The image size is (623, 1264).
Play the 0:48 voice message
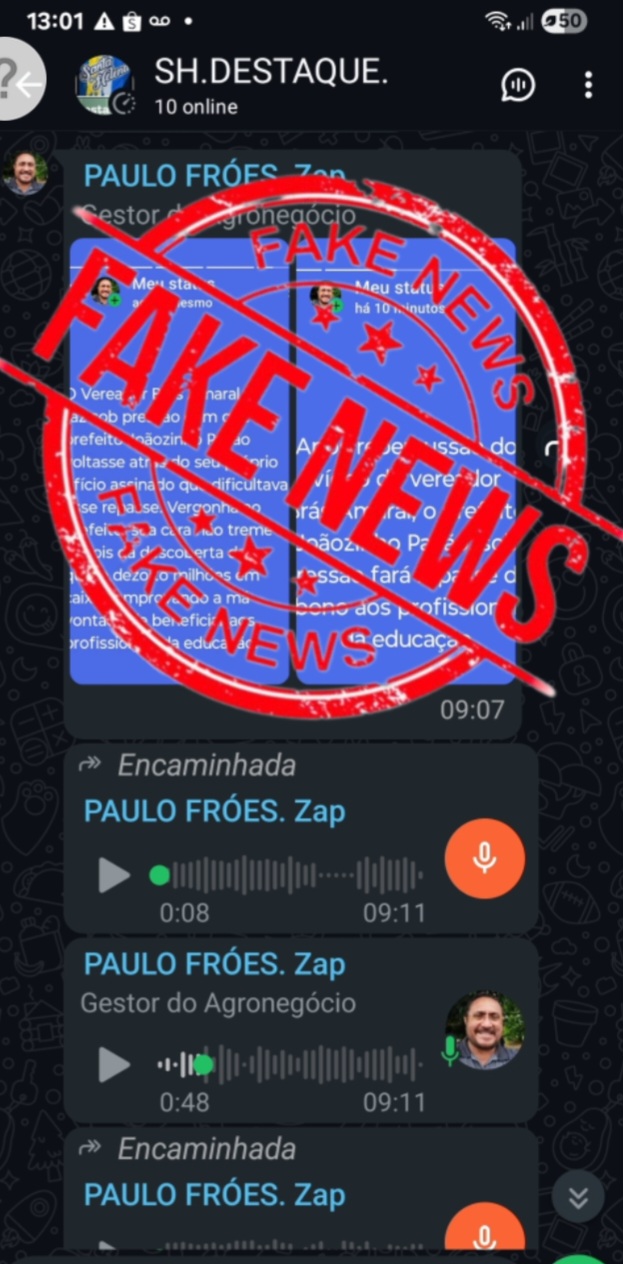[114, 1066]
